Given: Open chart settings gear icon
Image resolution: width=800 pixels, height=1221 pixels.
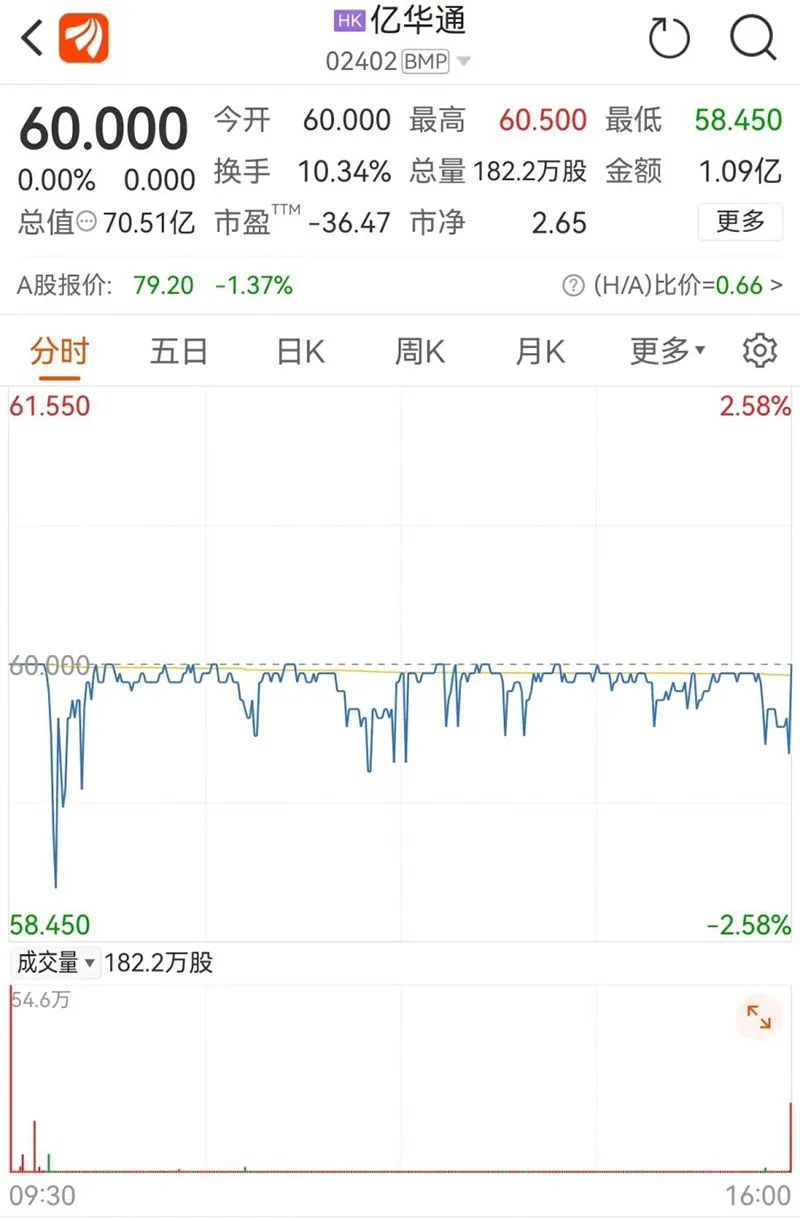Looking at the screenshot, I should tap(760, 351).
